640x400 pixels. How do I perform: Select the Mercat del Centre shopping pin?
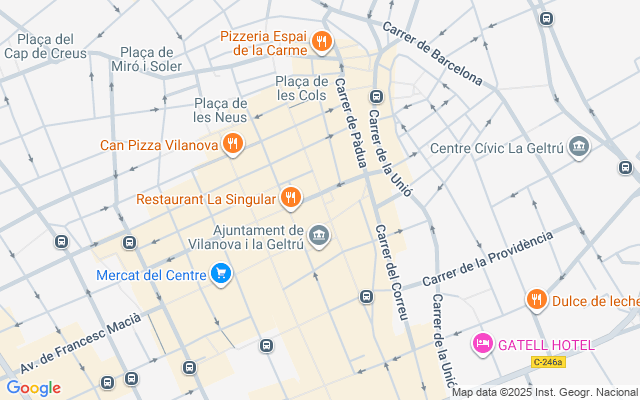coord(220,274)
